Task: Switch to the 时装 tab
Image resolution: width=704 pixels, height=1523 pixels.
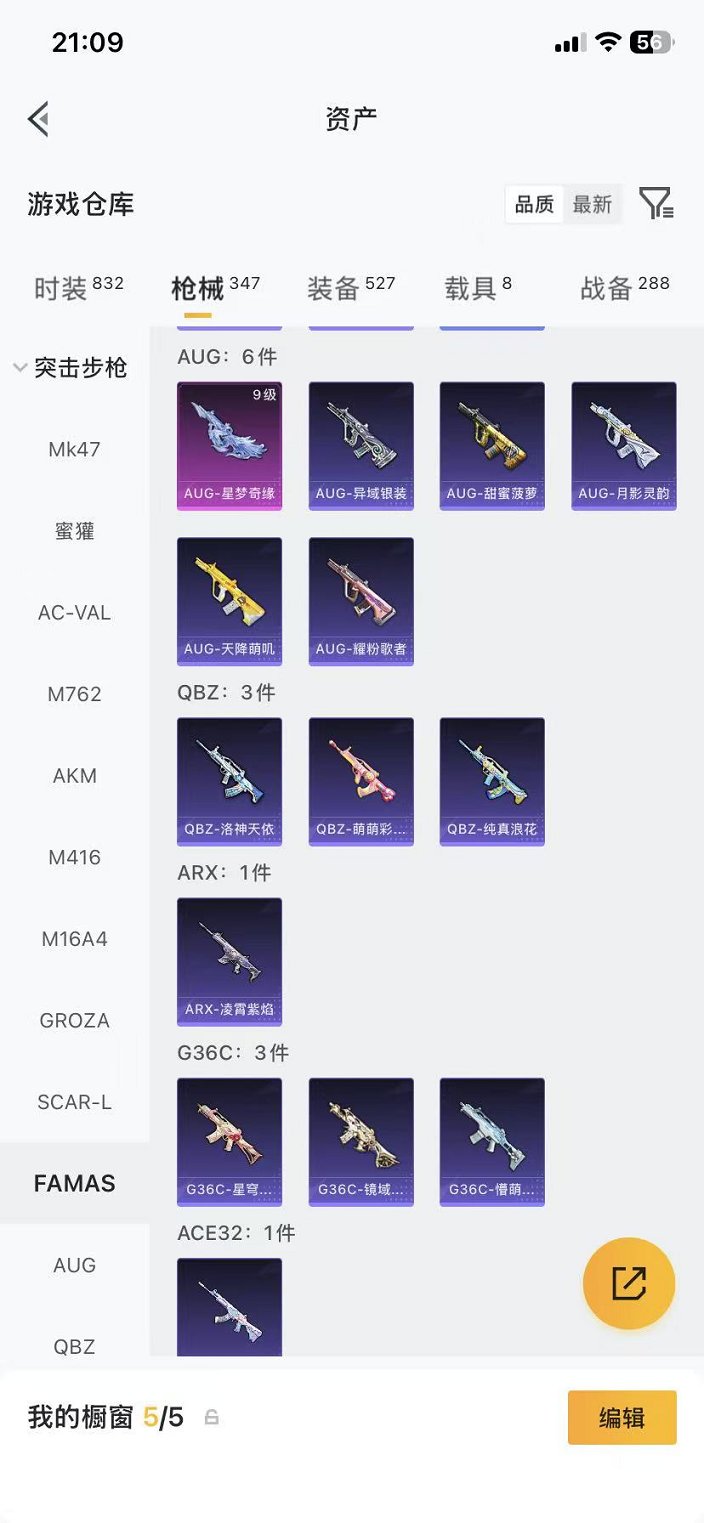Action: tap(78, 288)
